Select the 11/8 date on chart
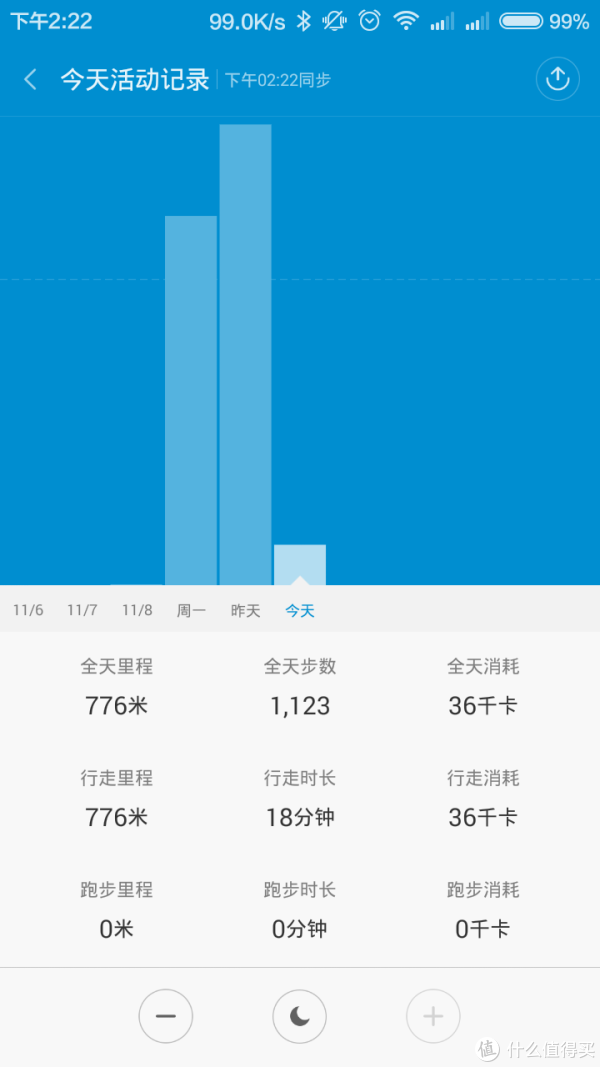Viewport: 600px width, 1067px height. click(137, 610)
